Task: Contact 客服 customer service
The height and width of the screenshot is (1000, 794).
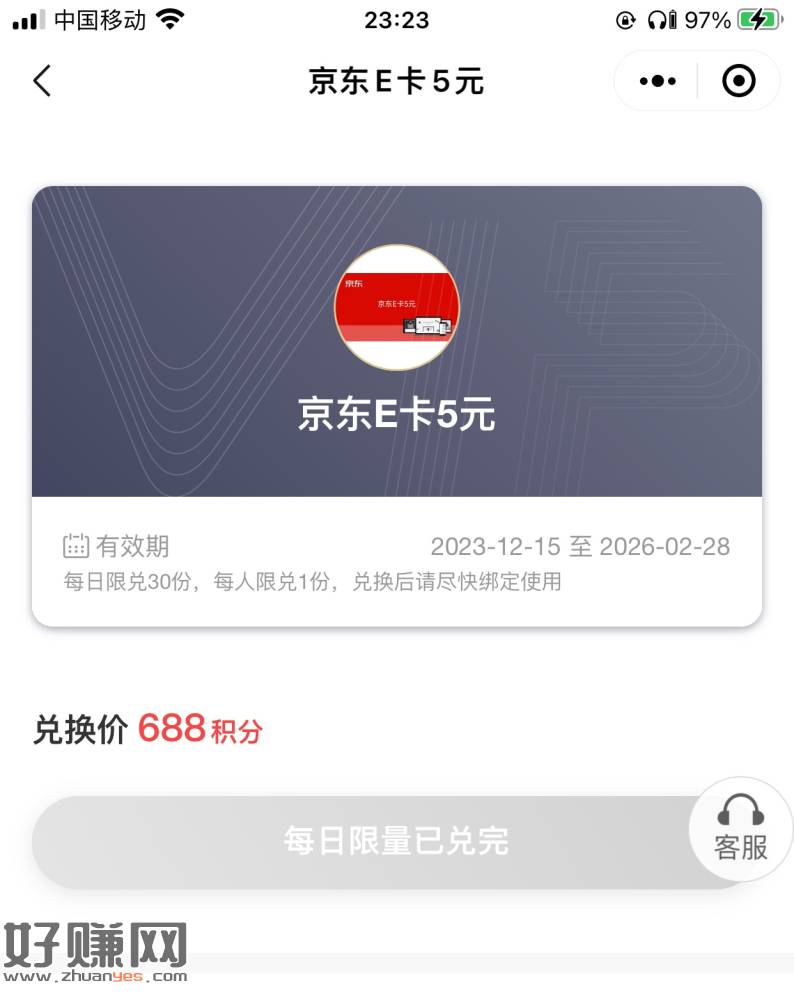Action: pyautogui.click(x=741, y=829)
